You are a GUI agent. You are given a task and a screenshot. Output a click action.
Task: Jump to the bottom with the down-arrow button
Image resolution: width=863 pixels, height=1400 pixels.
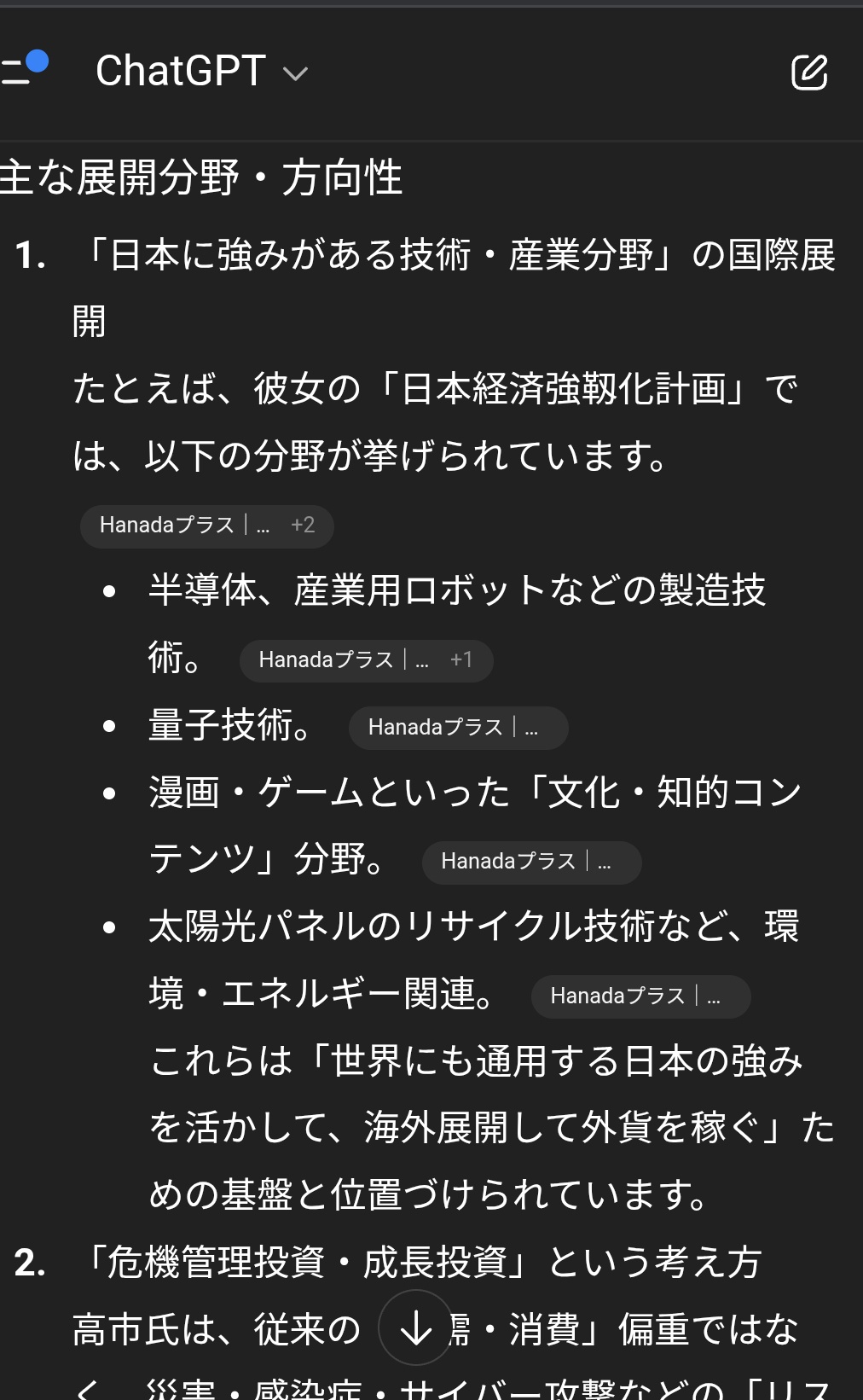416,1328
